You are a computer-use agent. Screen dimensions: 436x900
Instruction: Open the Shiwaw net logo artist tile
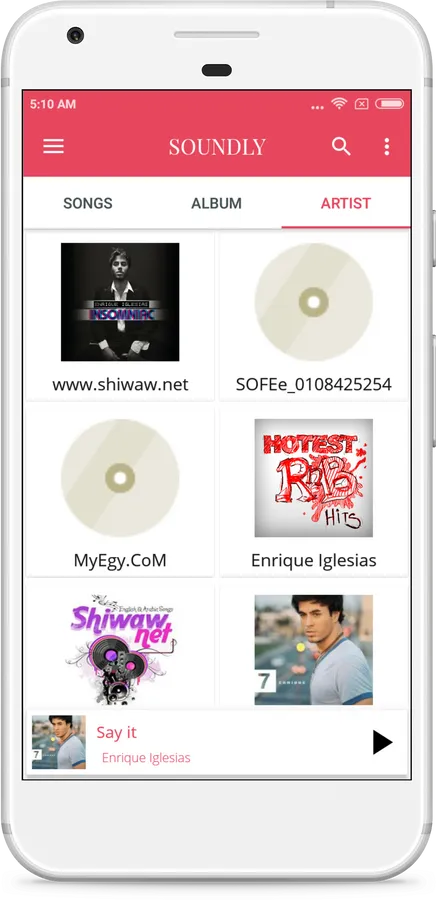120,647
